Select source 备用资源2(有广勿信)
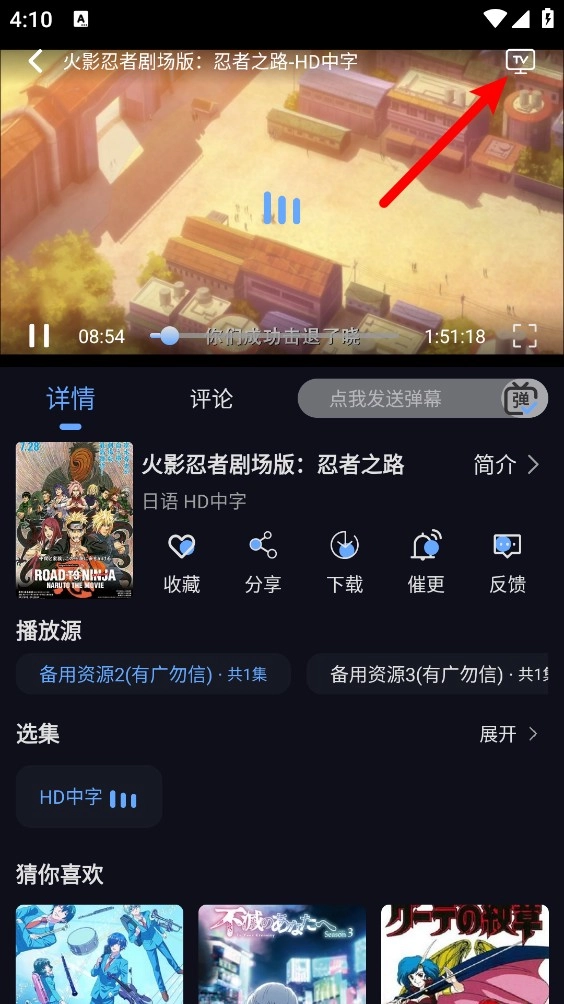Image resolution: width=564 pixels, height=1004 pixels. click(154, 674)
